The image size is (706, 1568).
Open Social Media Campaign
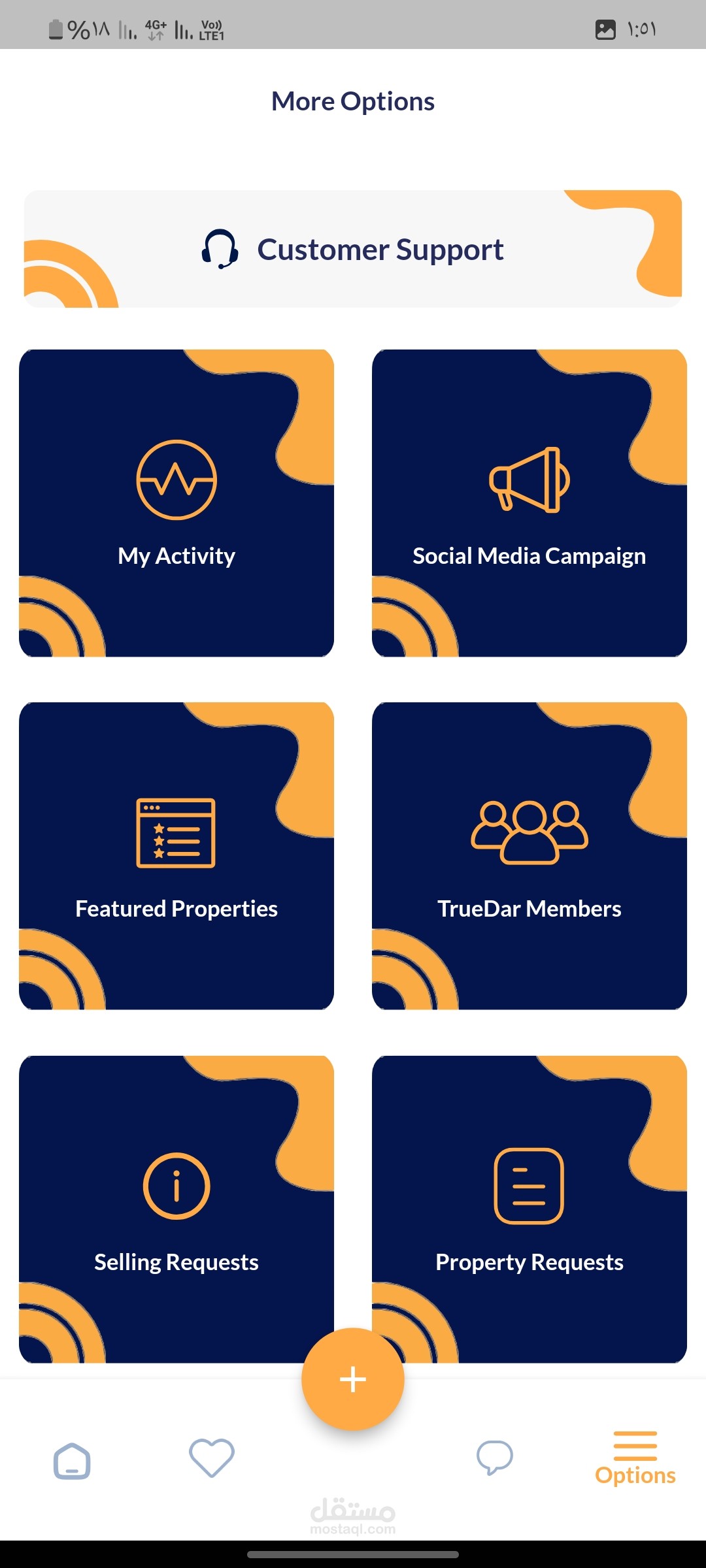[x=529, y=503]
